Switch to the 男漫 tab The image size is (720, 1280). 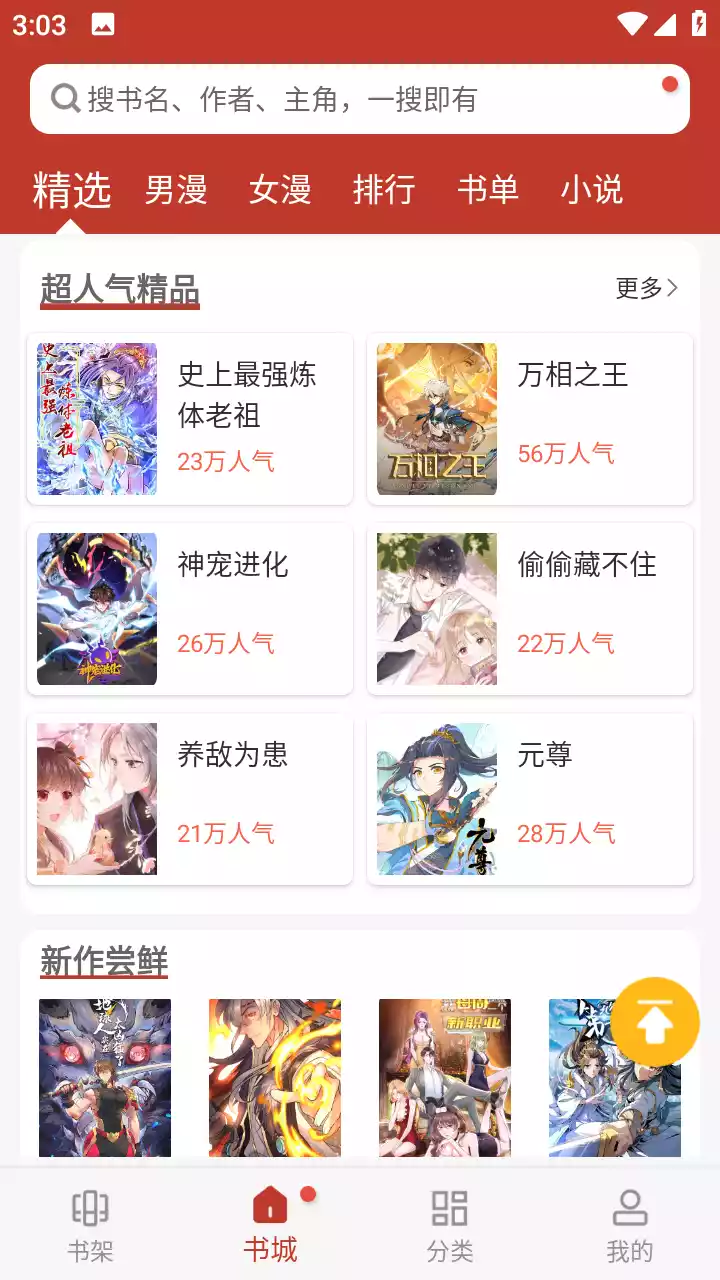coord(176,190)
